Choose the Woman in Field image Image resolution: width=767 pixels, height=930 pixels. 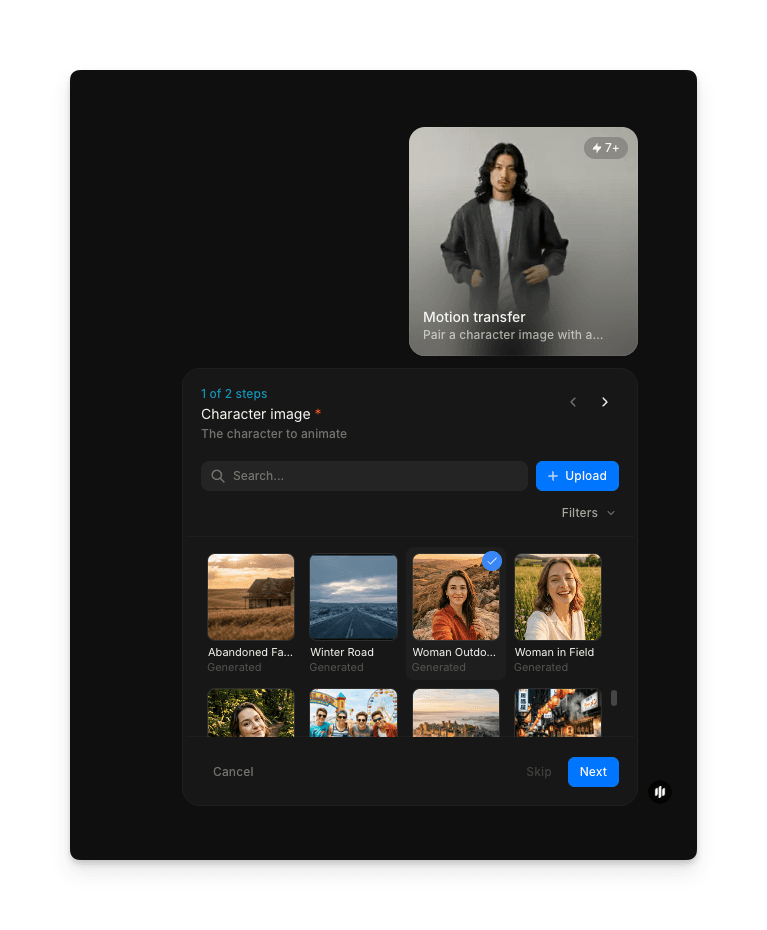[x=557, y=597]
